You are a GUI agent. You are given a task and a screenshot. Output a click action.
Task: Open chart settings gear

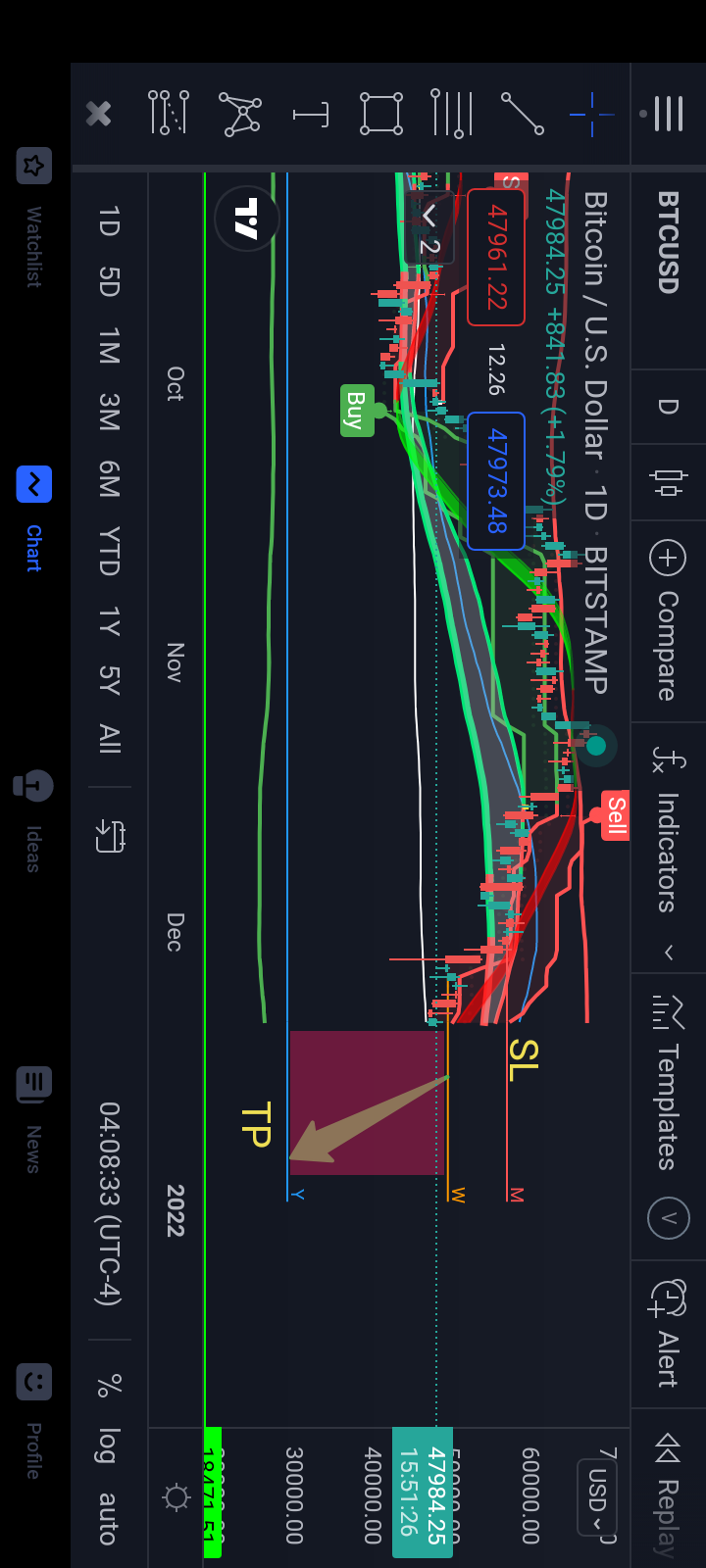(176, 1497)
